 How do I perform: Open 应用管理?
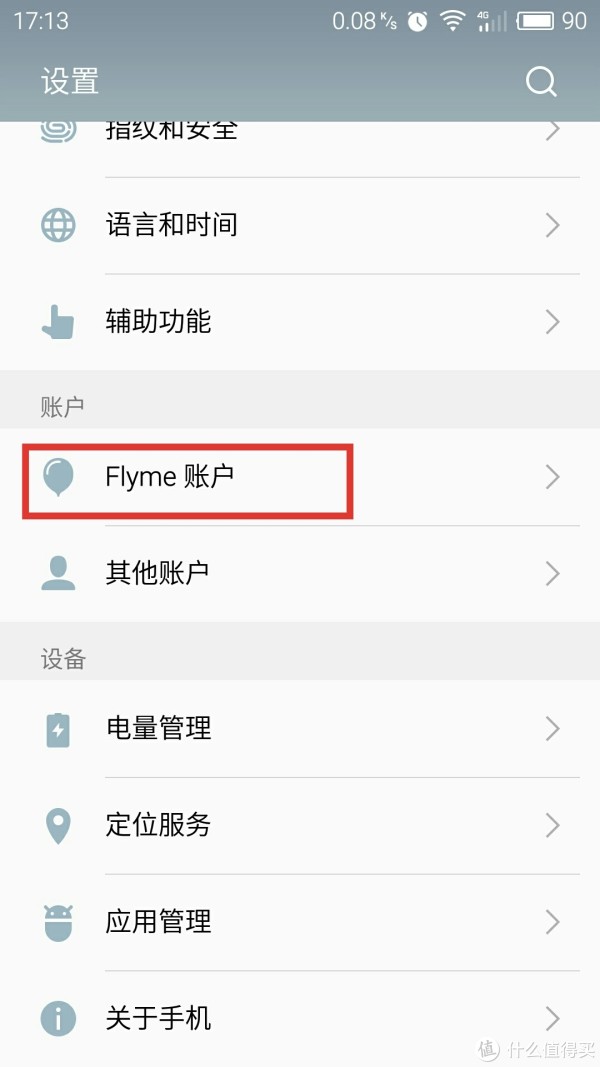pos(300,921)
